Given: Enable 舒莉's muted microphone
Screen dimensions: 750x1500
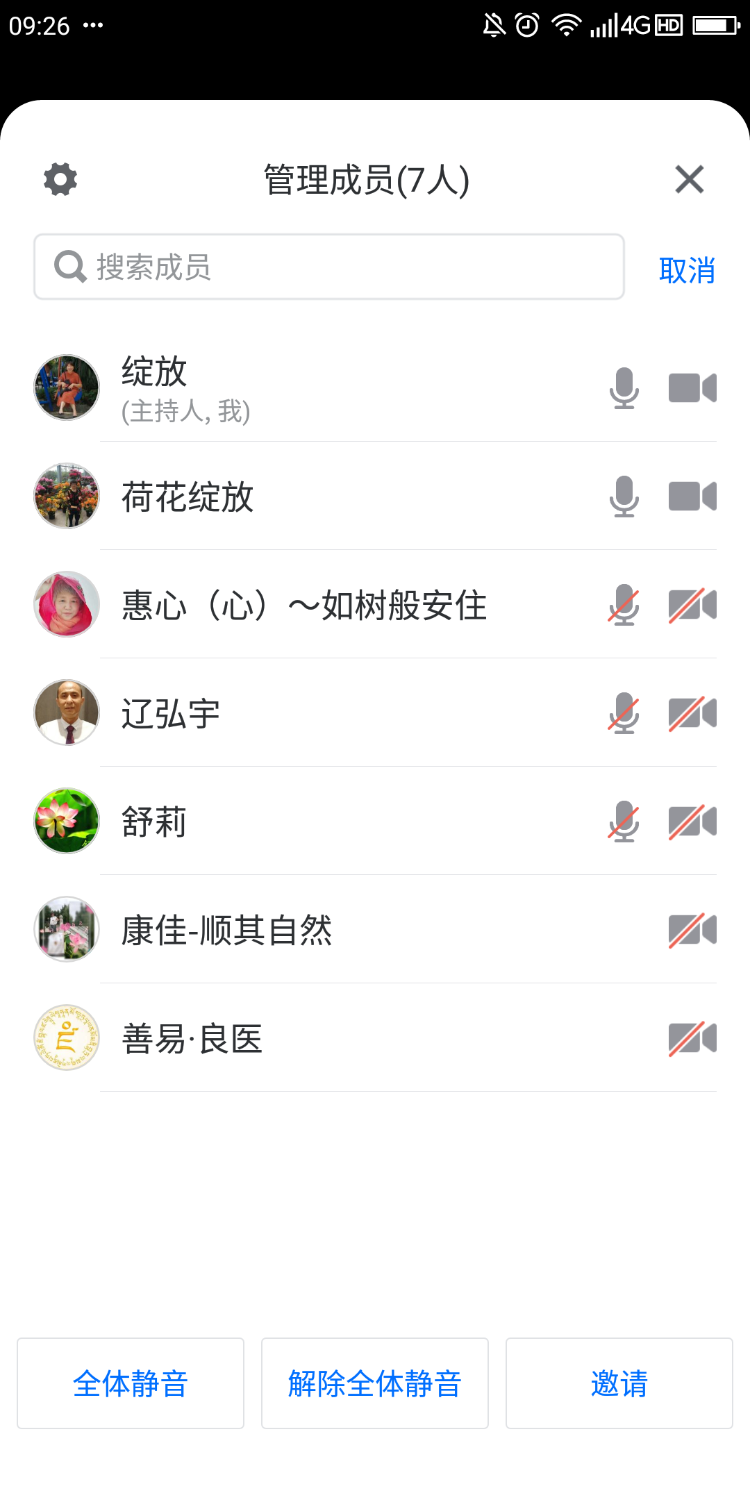Looking at the screenshot, I should click(625, 821).
